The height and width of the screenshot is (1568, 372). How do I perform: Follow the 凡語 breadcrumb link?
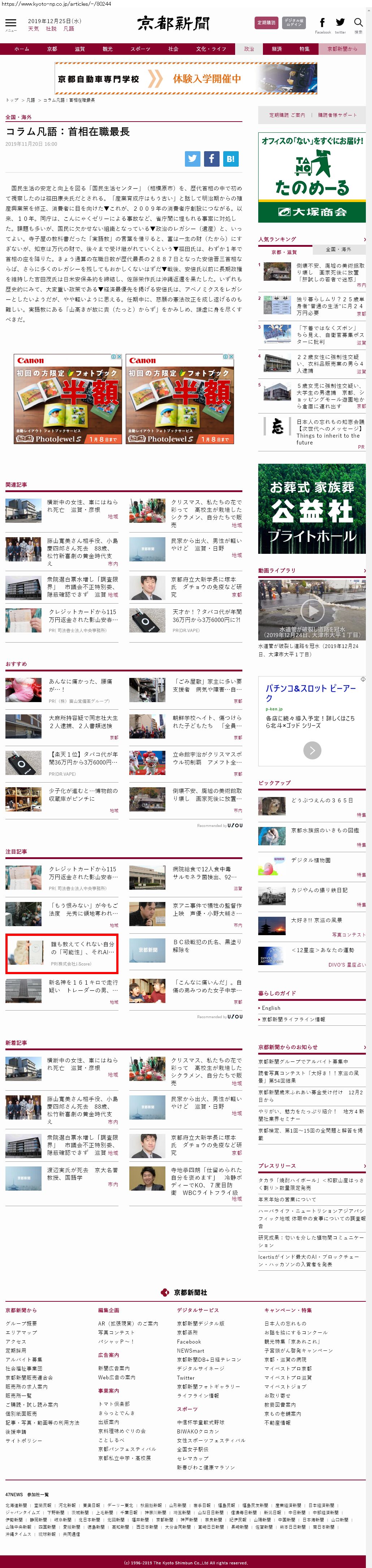coord(30,100)
